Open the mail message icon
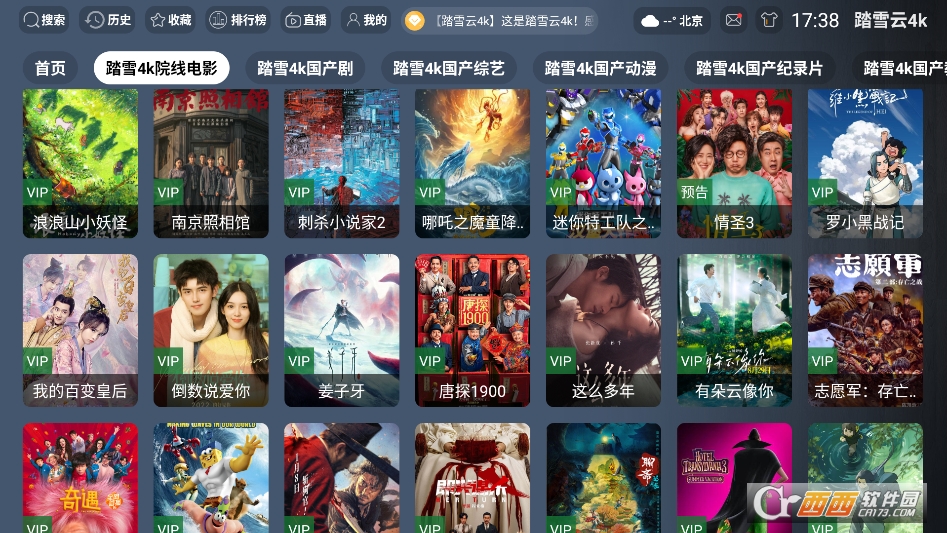The width and height of the screenshot is (947, 533). pyautogui.click(x=734, y=20)
